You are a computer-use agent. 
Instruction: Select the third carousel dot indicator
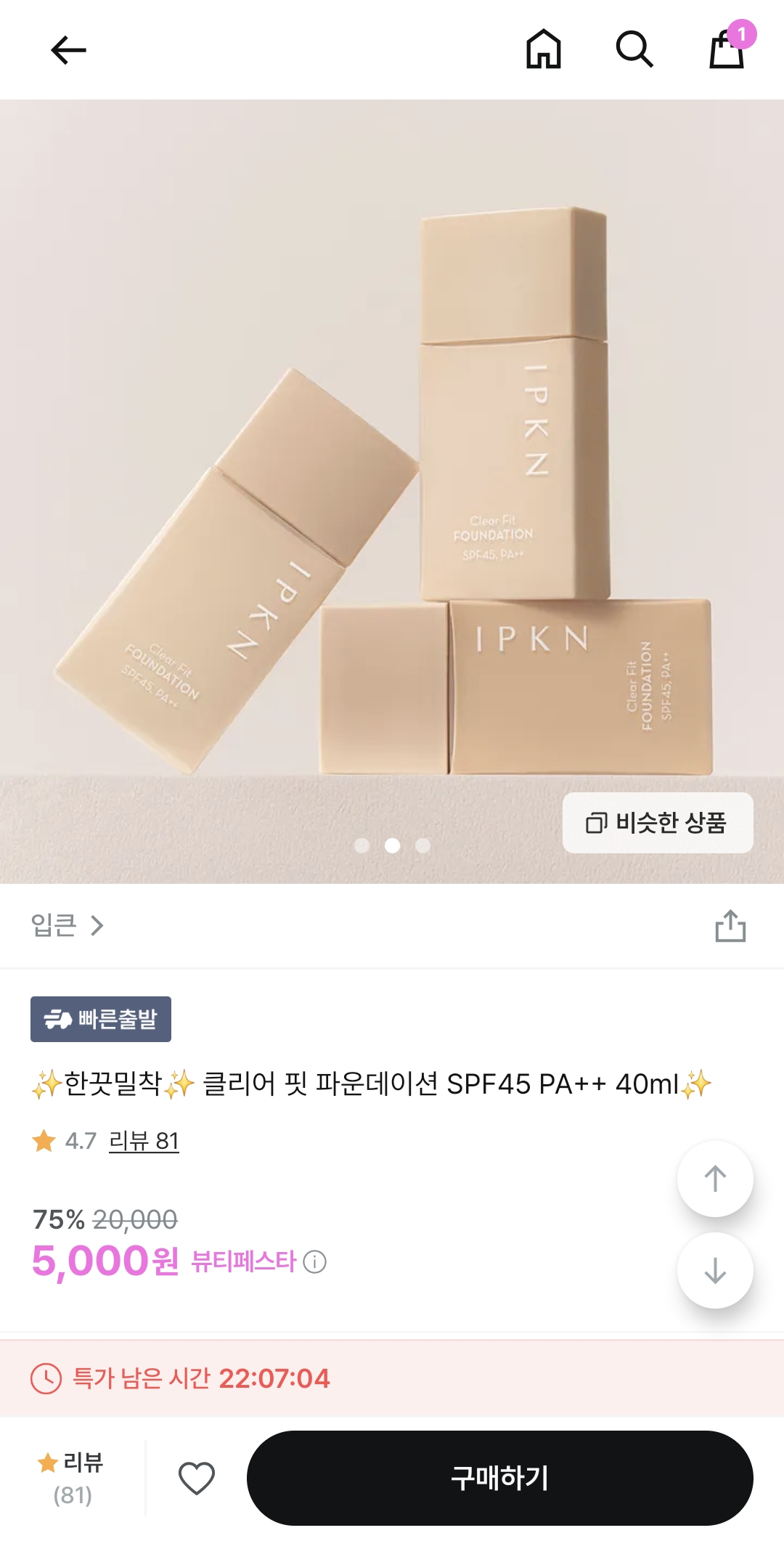[422, 845]
